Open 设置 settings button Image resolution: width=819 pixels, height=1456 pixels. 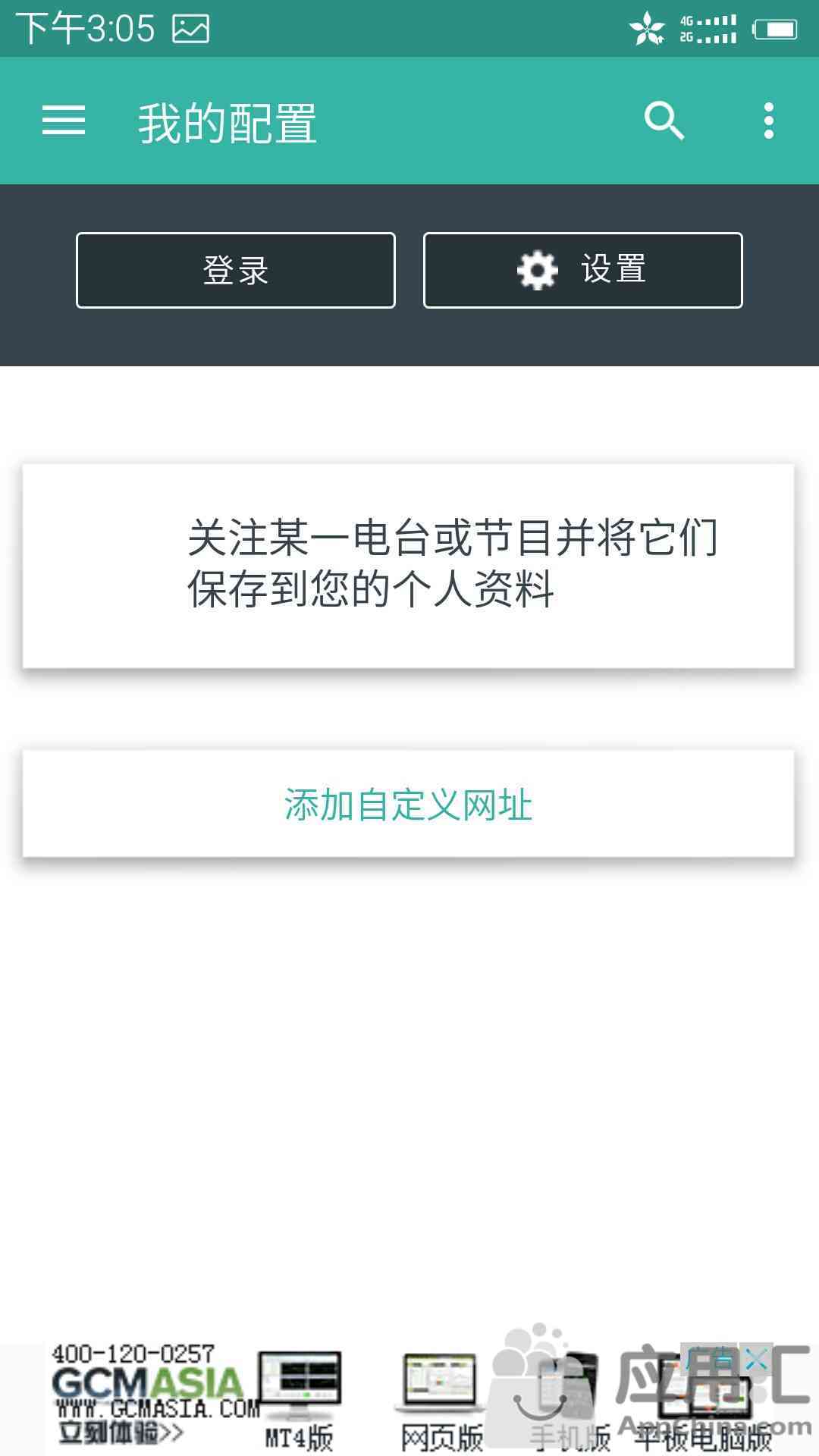pyautogui.click(x=583, y=270)
